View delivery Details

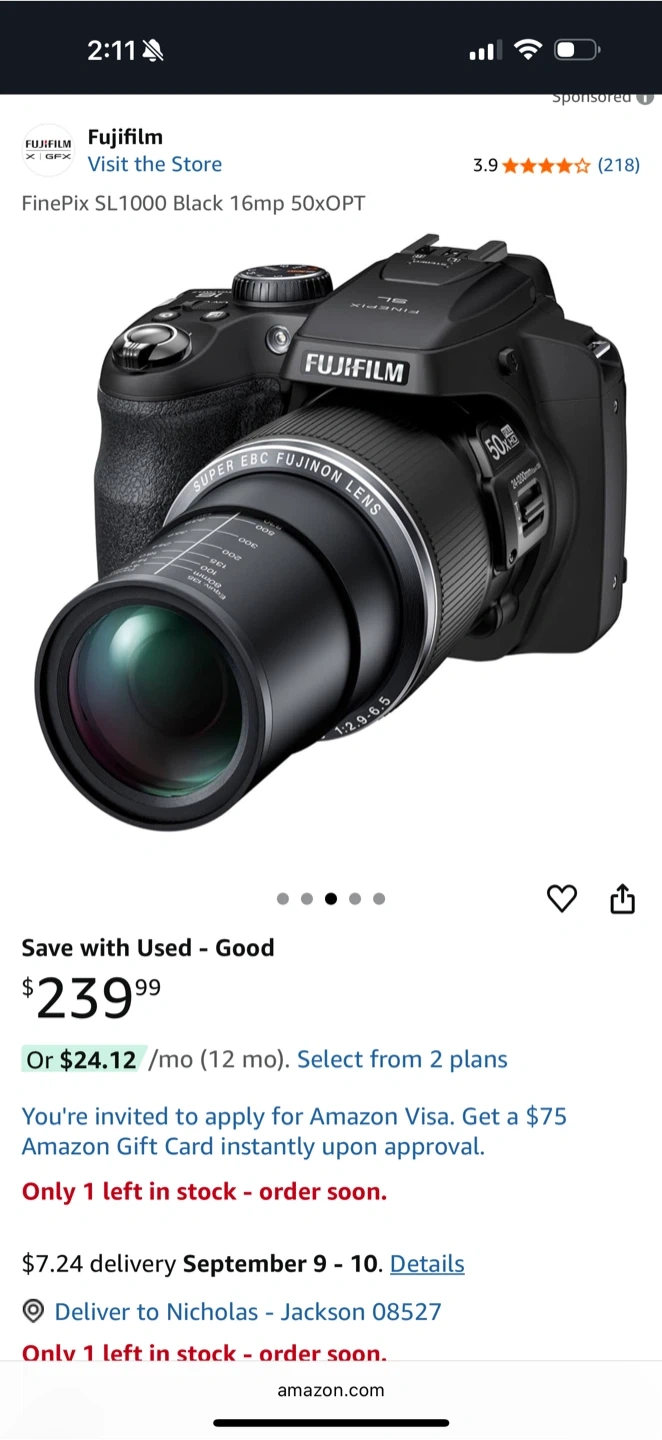coord(427,1264)
